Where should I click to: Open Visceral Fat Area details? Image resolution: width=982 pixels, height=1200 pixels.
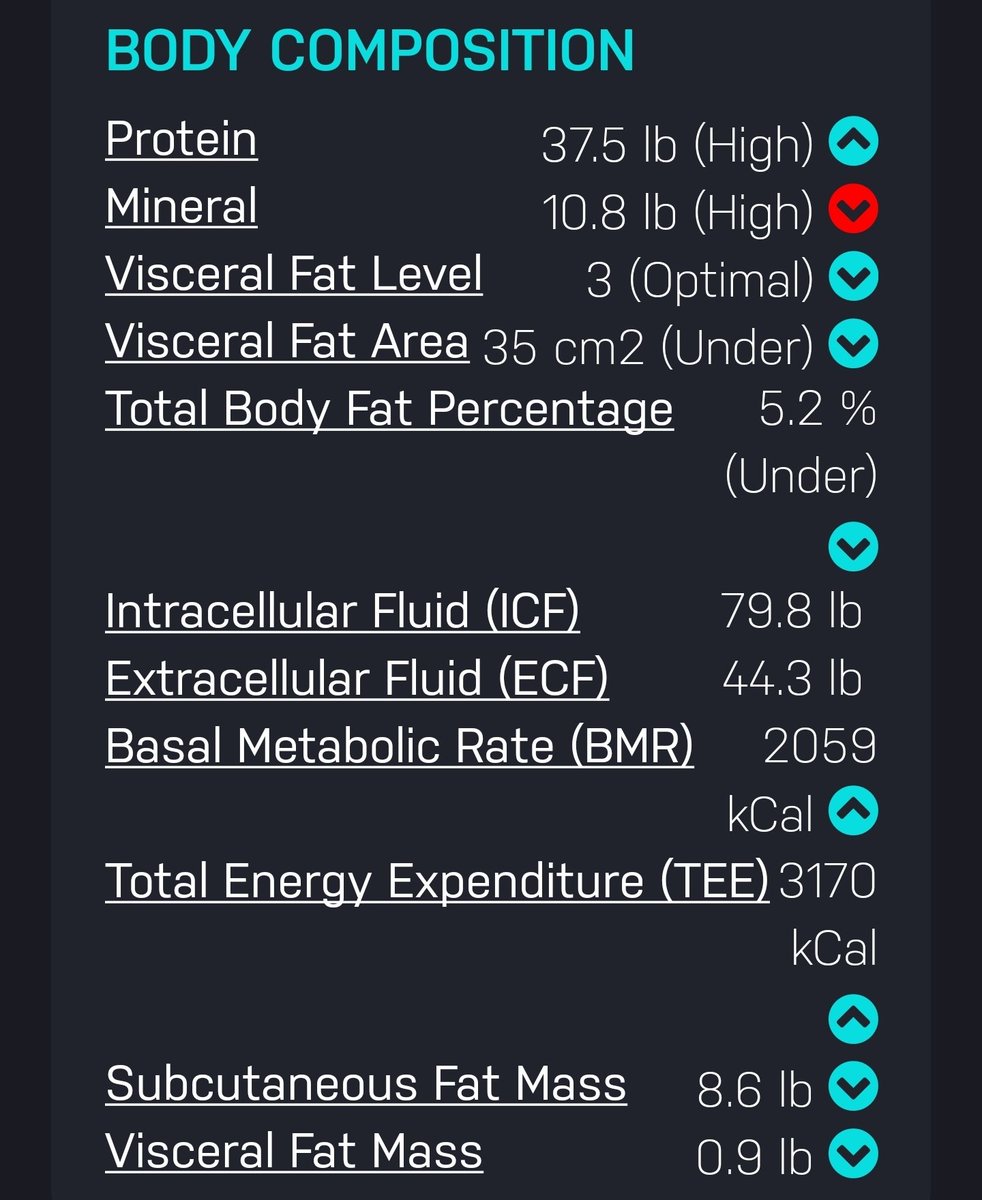click(x=287, y=342)
